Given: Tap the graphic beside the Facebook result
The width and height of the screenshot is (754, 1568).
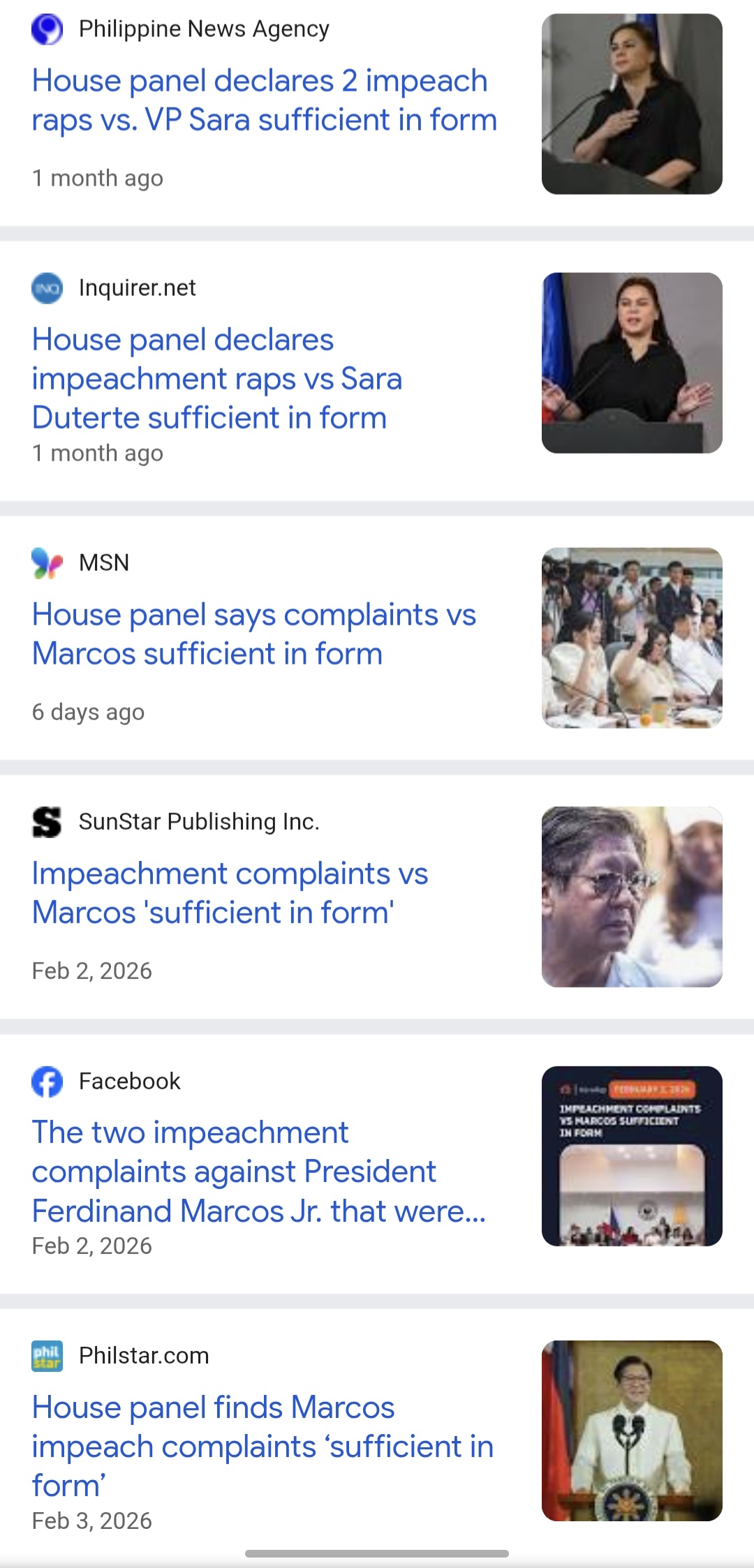Looking at the screenshot, I should [x=632, y=1156].
